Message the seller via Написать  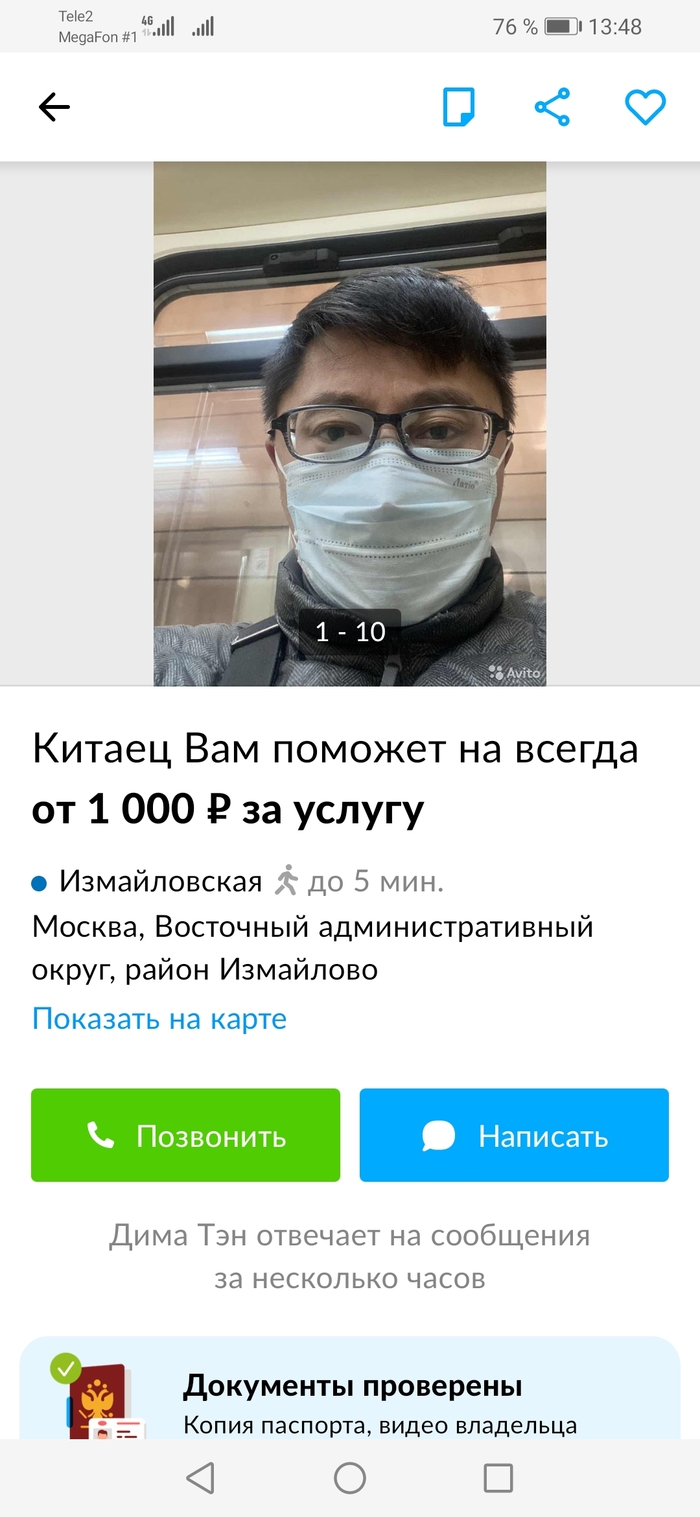[x=514, y=1136]
